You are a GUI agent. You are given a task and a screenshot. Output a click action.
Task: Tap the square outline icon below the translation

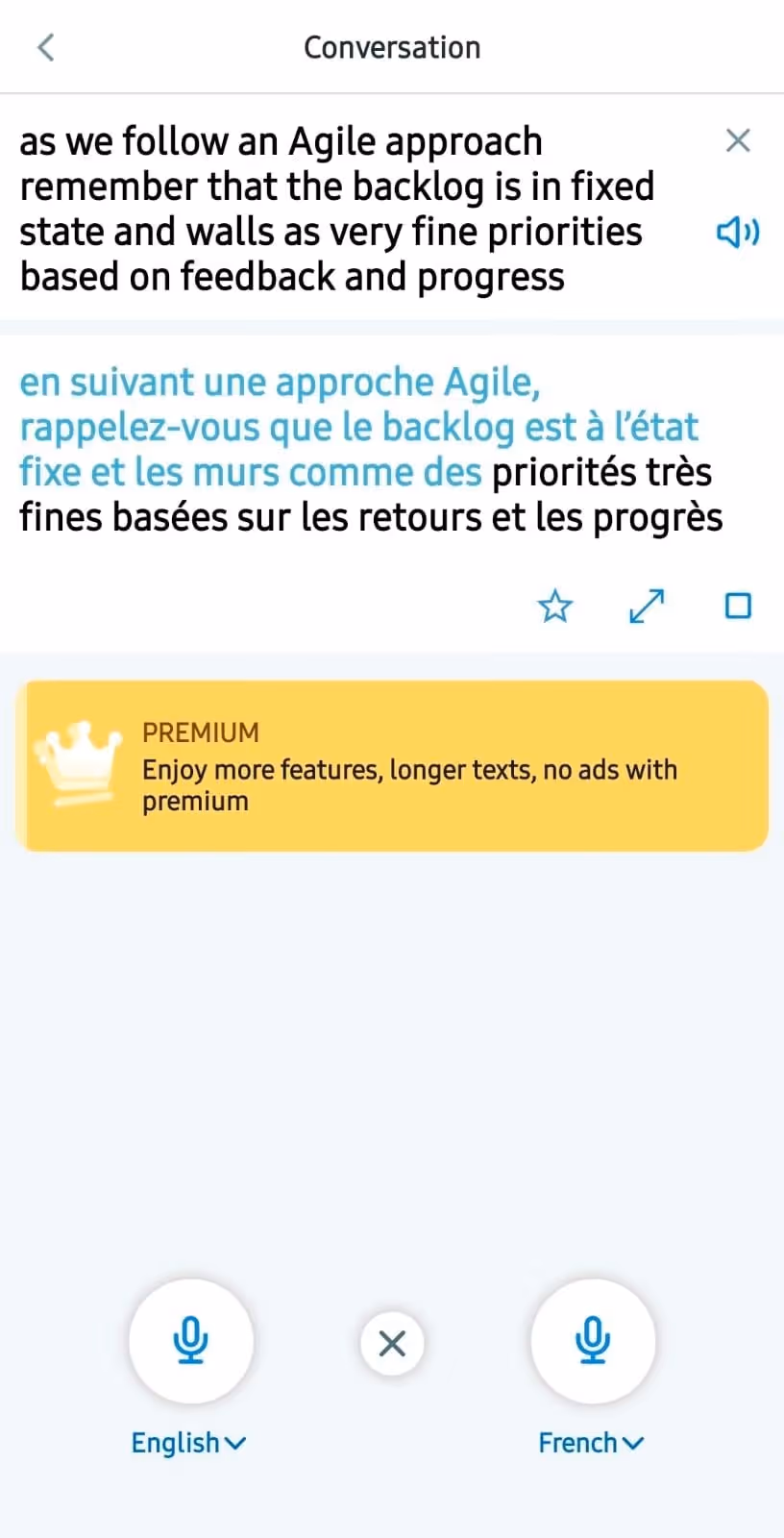click(x=737, y=606)
